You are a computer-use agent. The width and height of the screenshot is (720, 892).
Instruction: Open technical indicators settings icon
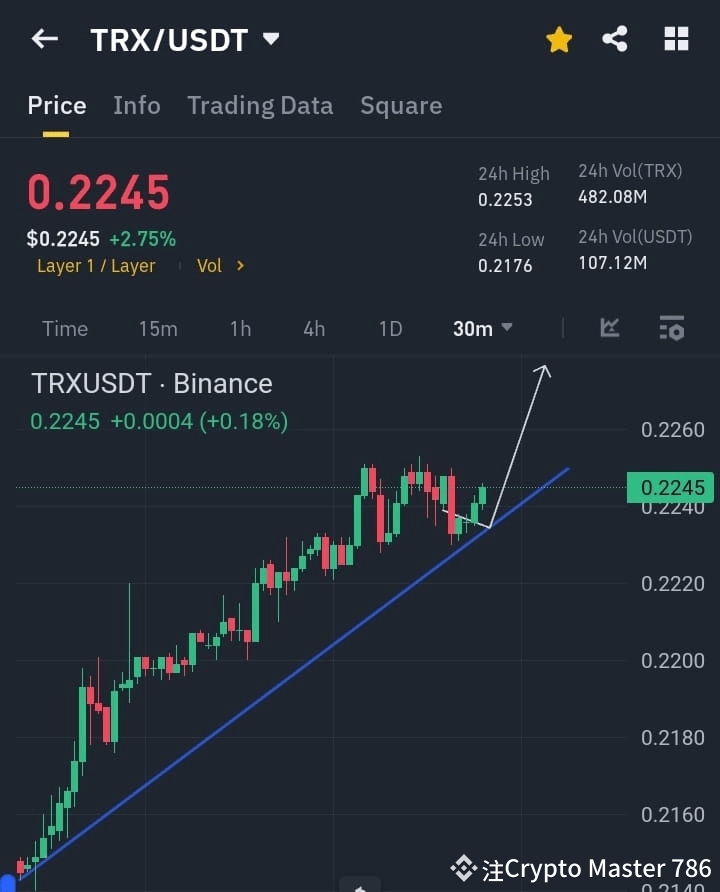click(670, 328)
